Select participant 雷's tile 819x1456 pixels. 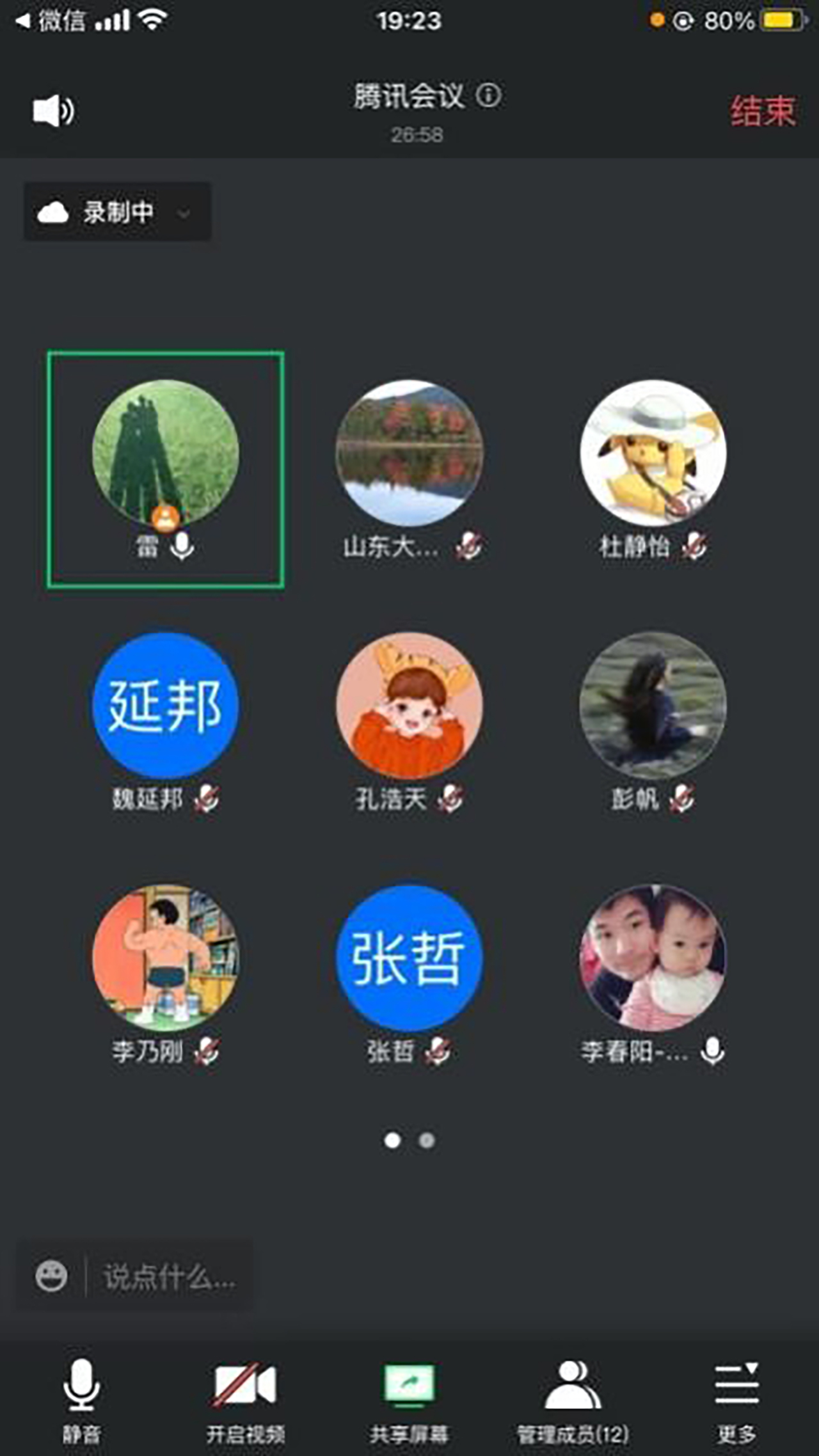(166, 470)
